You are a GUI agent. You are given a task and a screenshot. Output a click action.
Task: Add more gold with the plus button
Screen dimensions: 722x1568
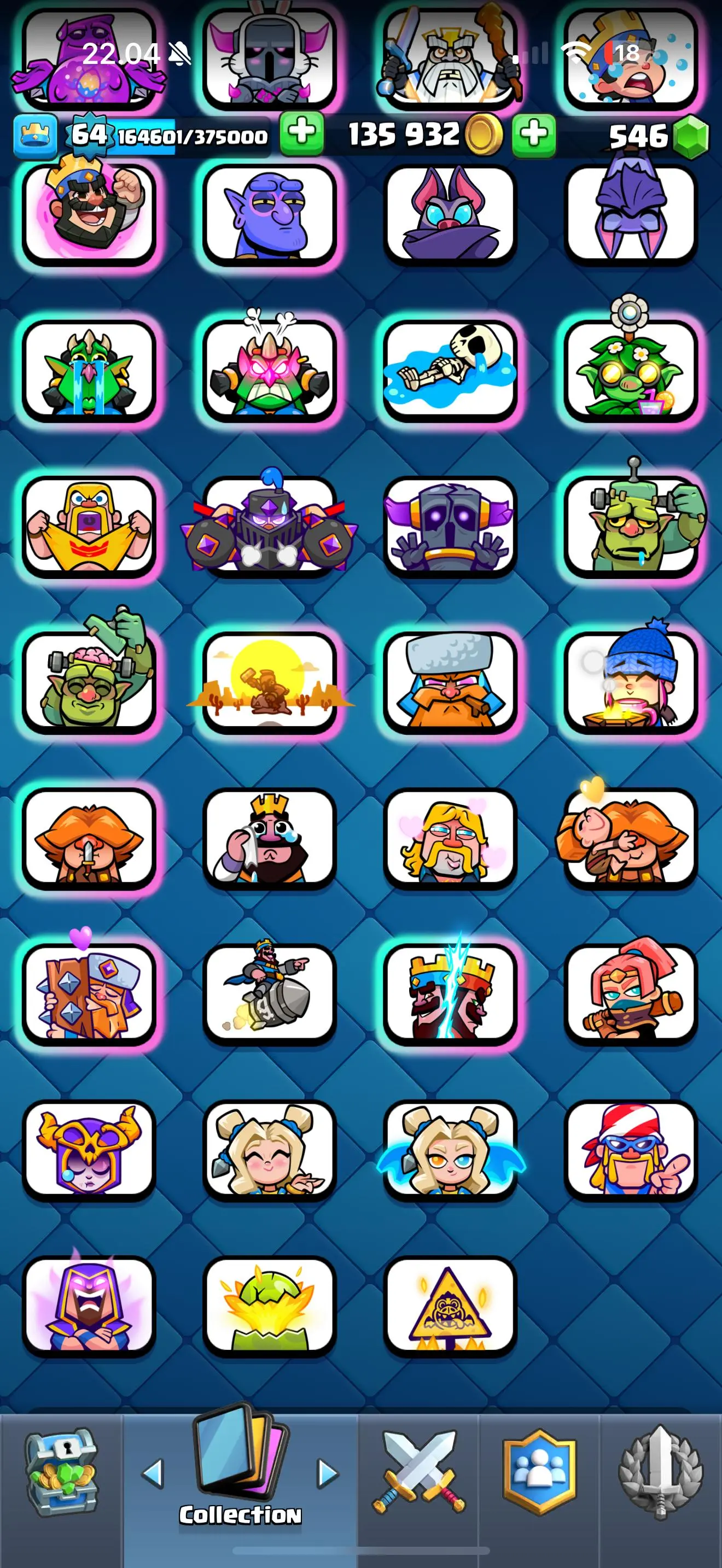click(x=533, y=134)
